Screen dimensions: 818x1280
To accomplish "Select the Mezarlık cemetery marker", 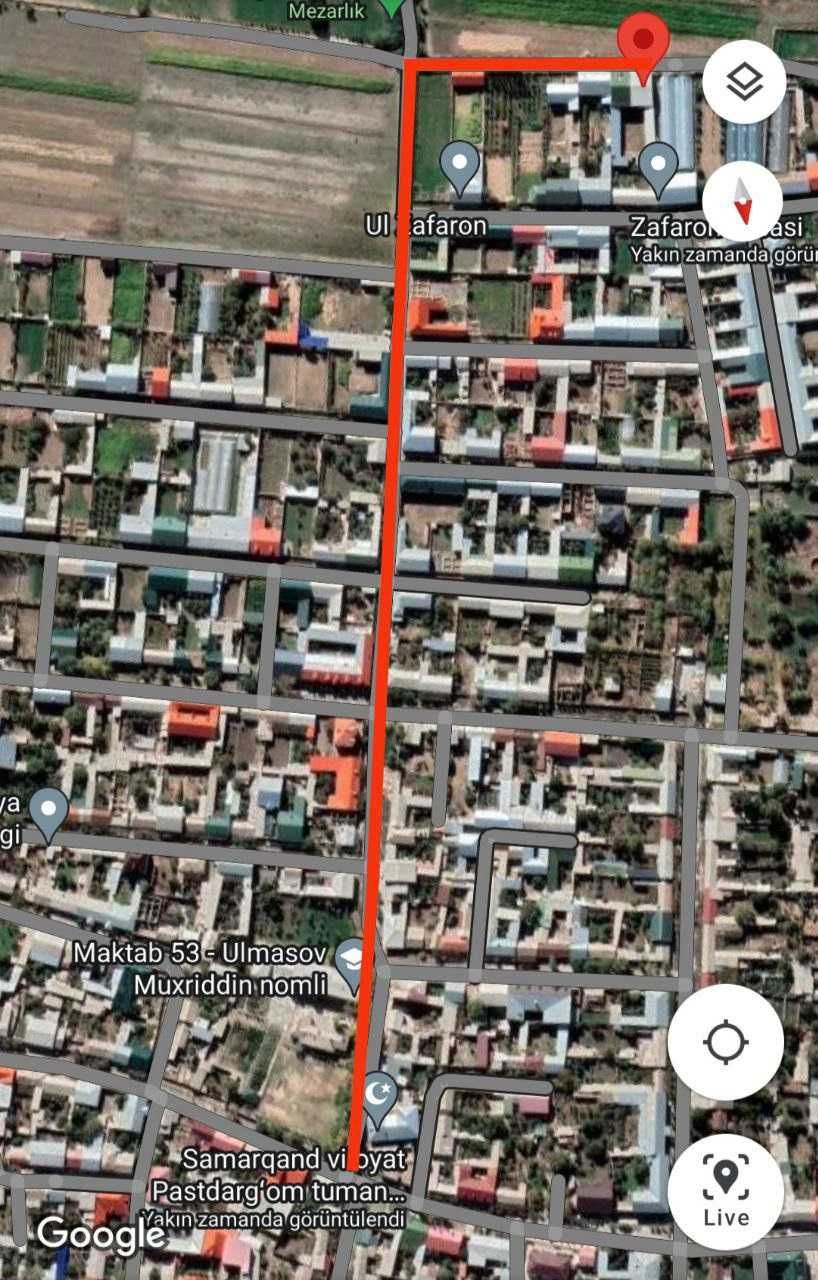I will click(x=392, y=8).
